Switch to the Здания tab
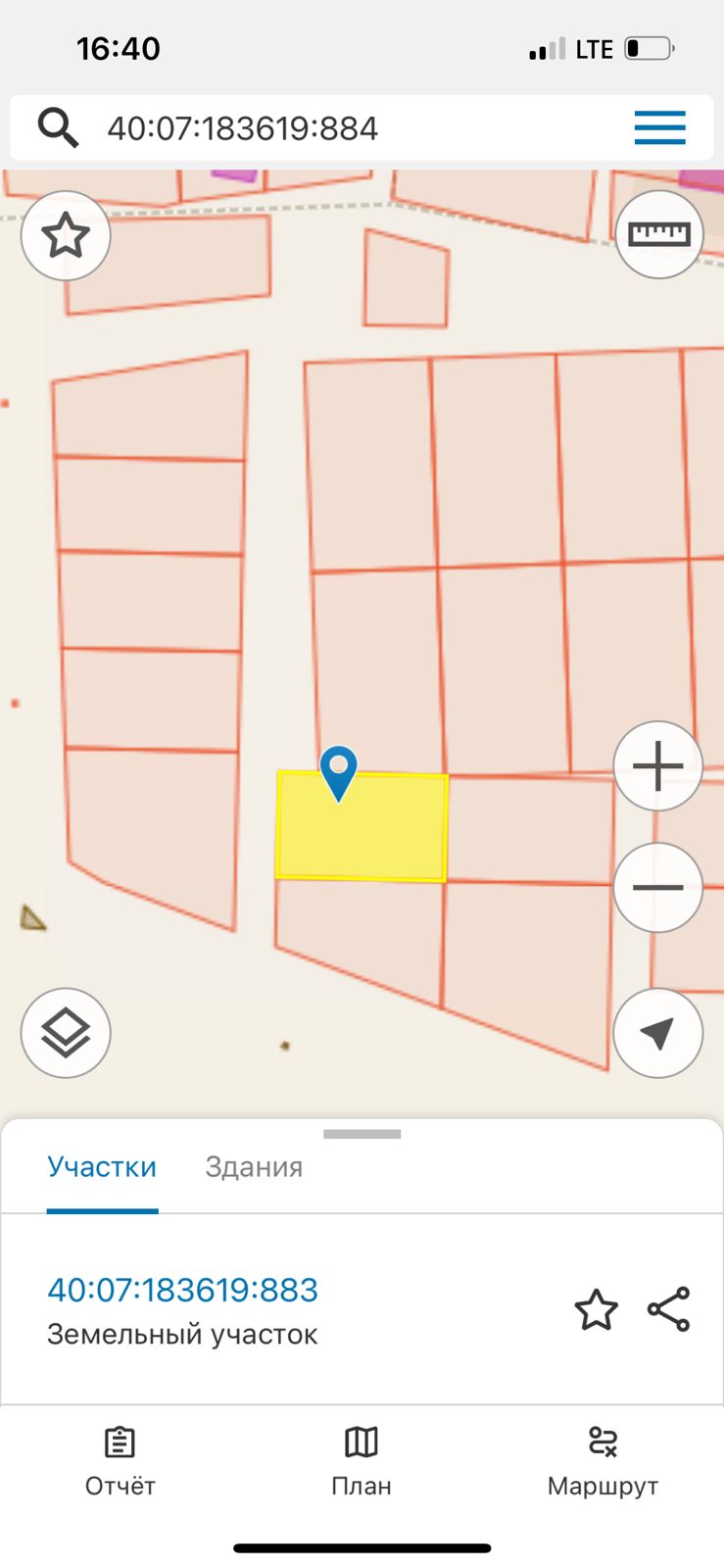The image size is (724, 1568). pyautogui.click(x=254, y=1167)
